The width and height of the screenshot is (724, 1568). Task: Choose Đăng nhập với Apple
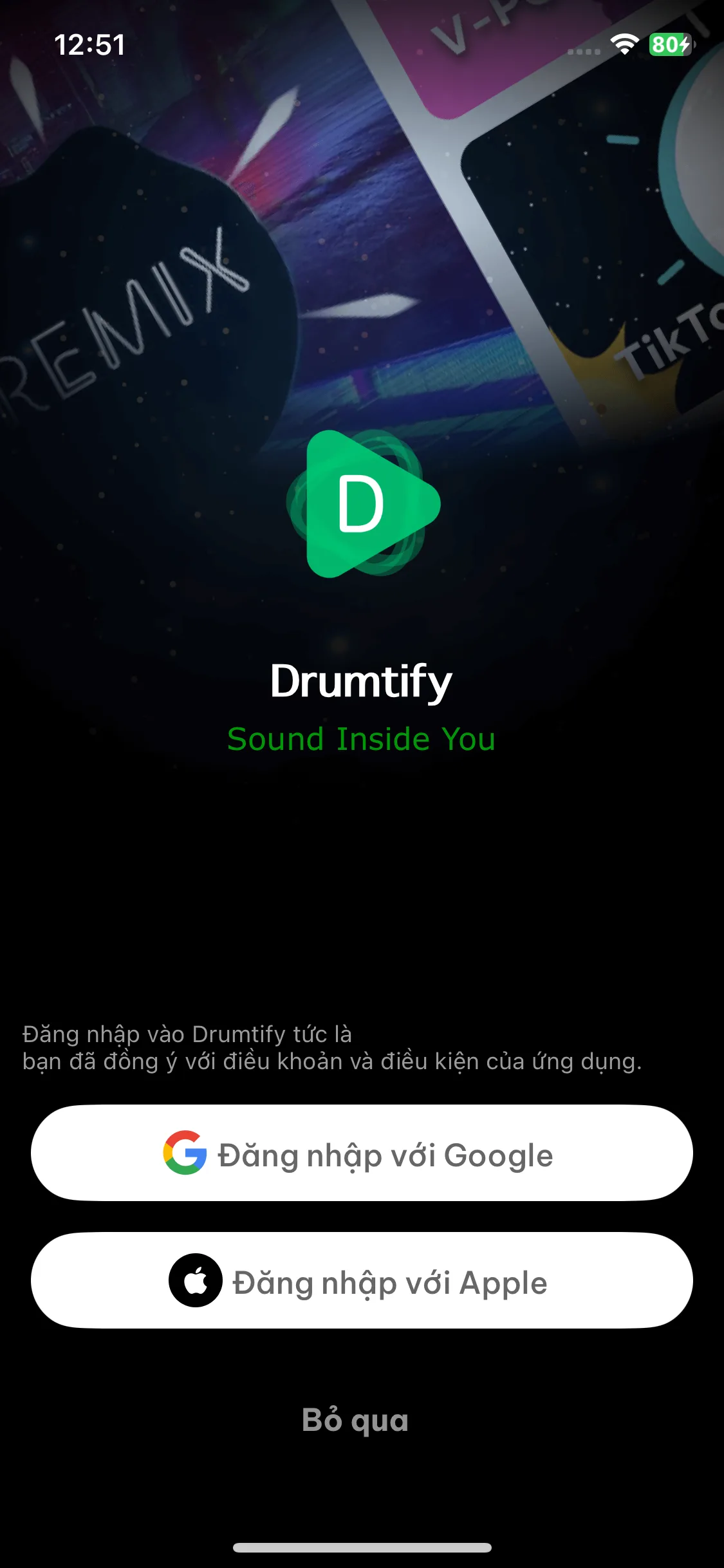[362, 1281]
